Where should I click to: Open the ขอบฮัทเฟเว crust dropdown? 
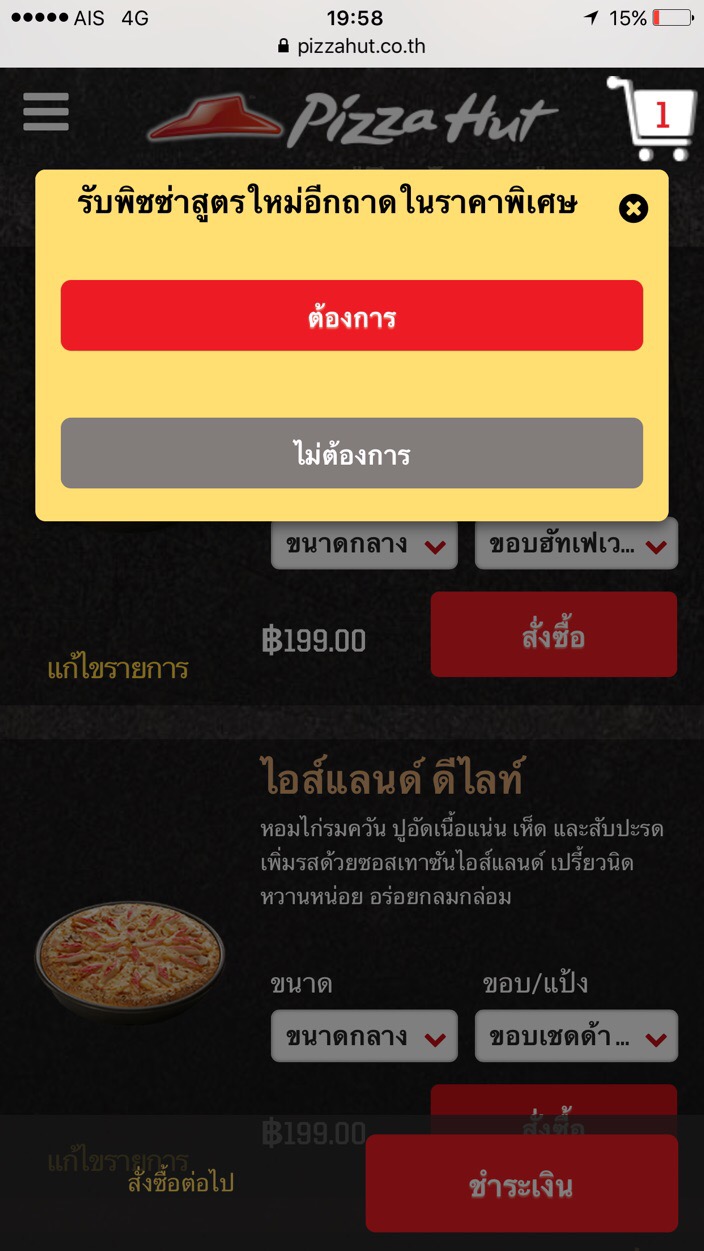[576, 545]
